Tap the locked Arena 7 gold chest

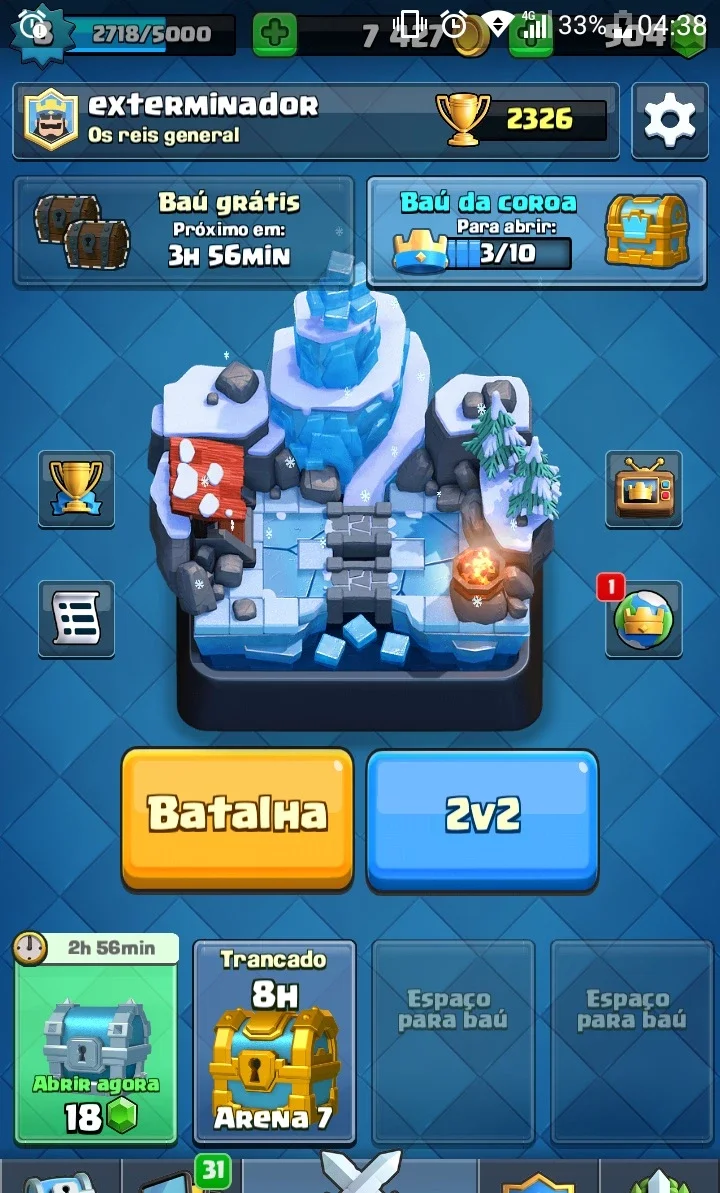[274, 1042]
